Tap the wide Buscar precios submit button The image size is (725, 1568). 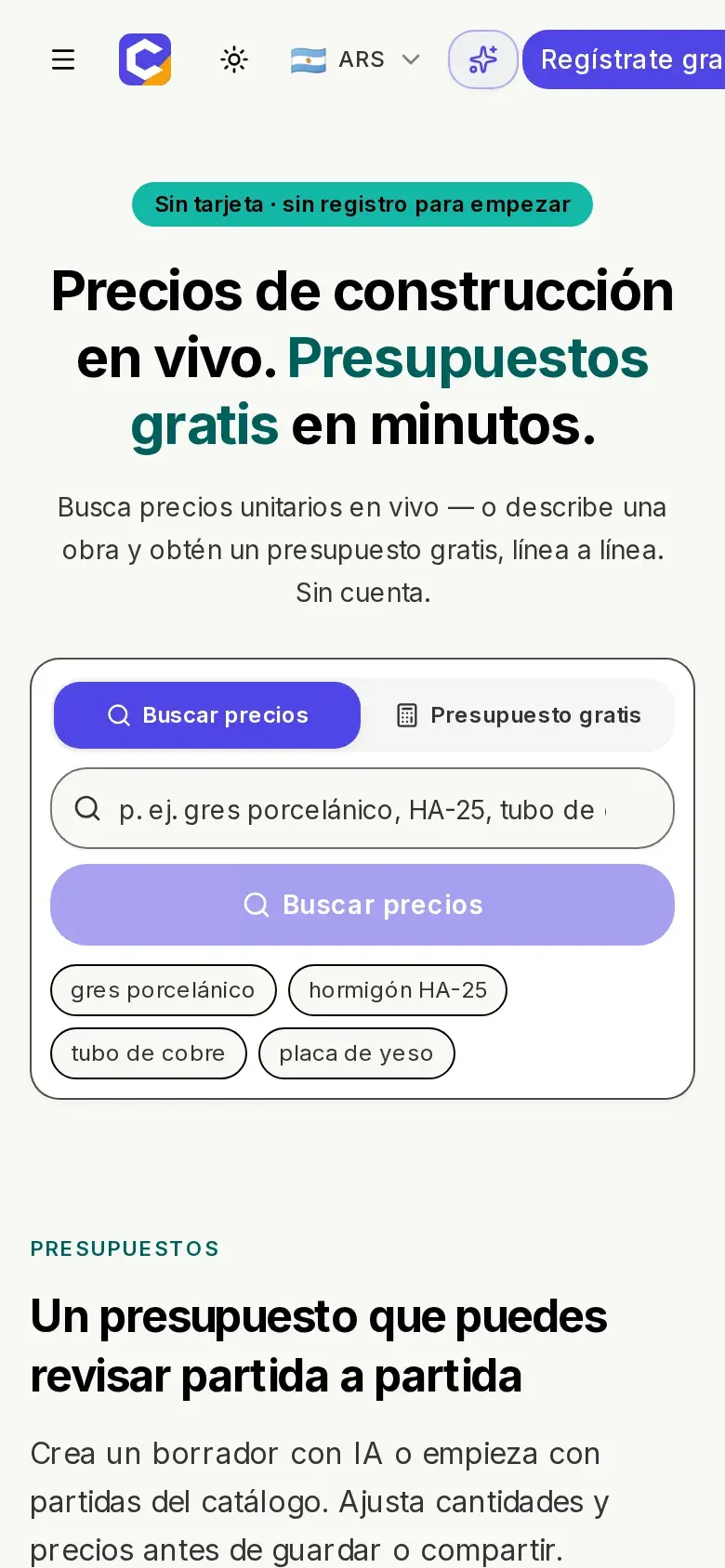[362, 905]
